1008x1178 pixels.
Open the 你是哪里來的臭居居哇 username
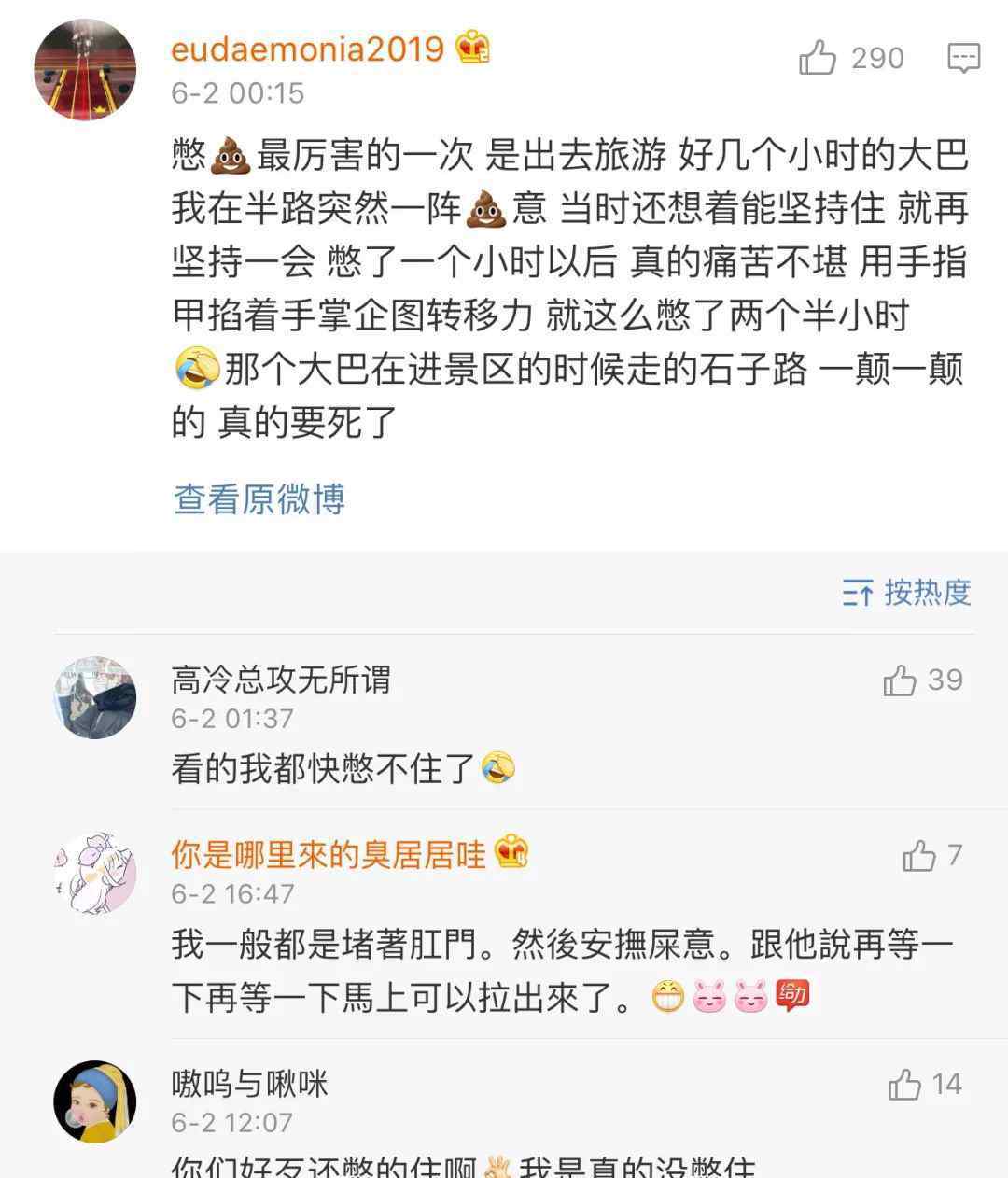pos(328,853)
